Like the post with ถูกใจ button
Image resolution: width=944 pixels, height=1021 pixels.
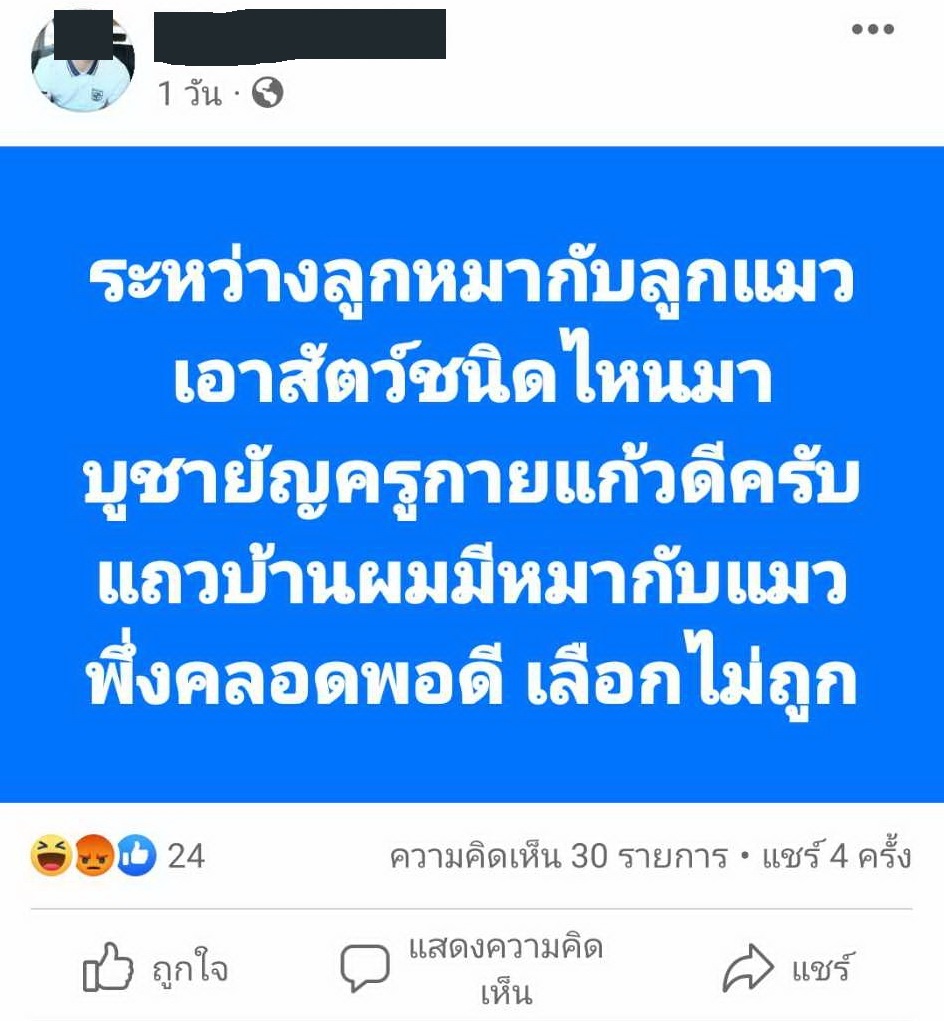click(x=154, y=969)
